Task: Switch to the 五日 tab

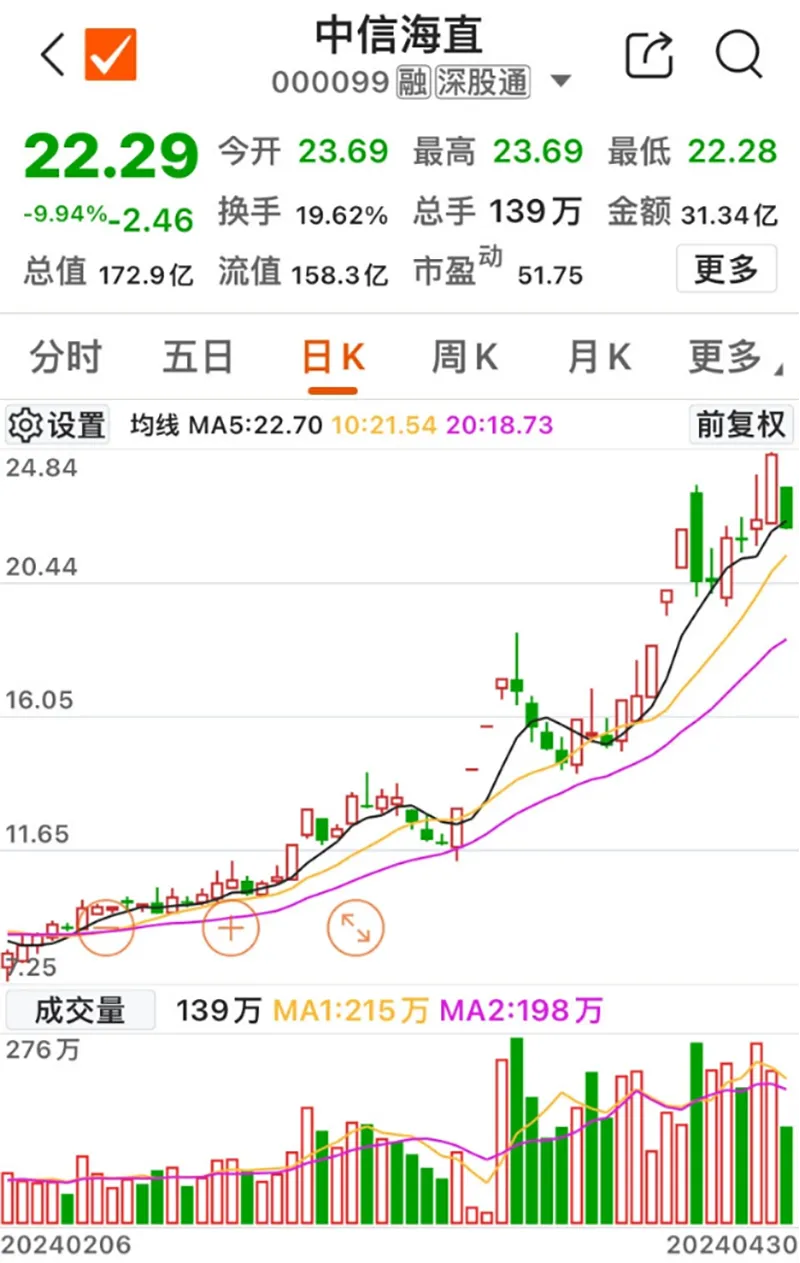Action: 198,357
